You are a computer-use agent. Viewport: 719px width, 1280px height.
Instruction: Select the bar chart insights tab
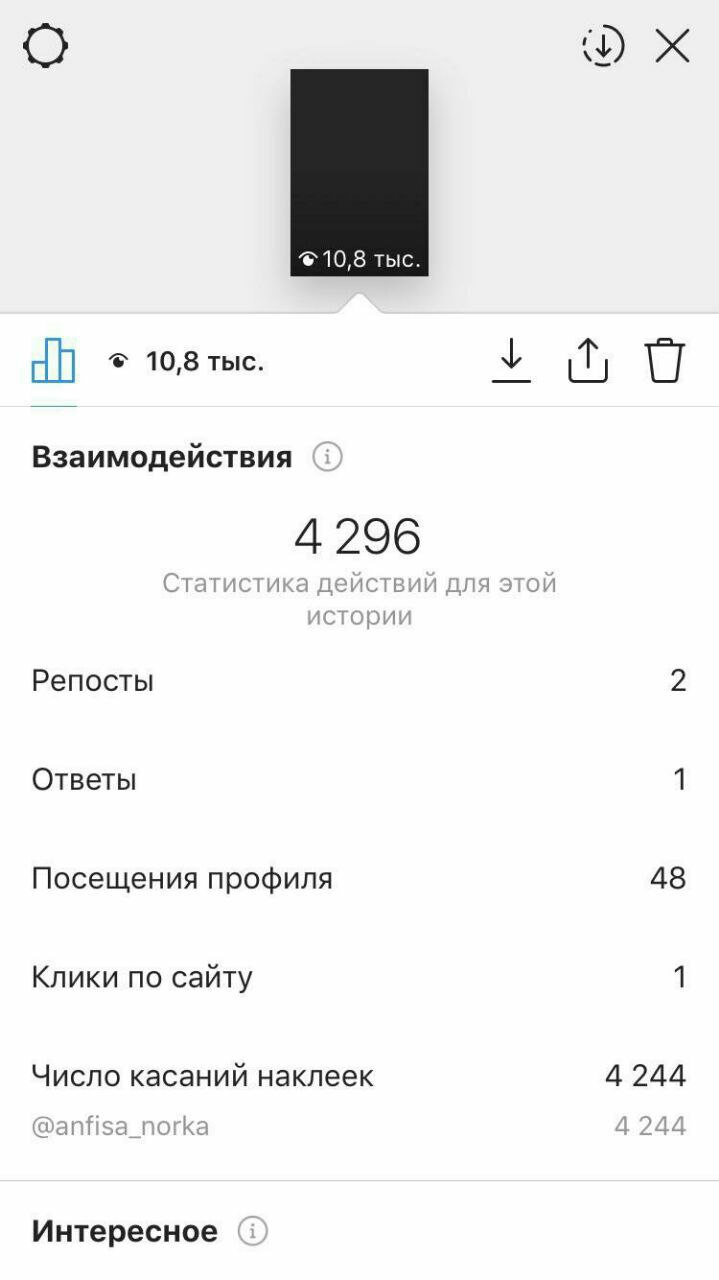pos(53,360)
